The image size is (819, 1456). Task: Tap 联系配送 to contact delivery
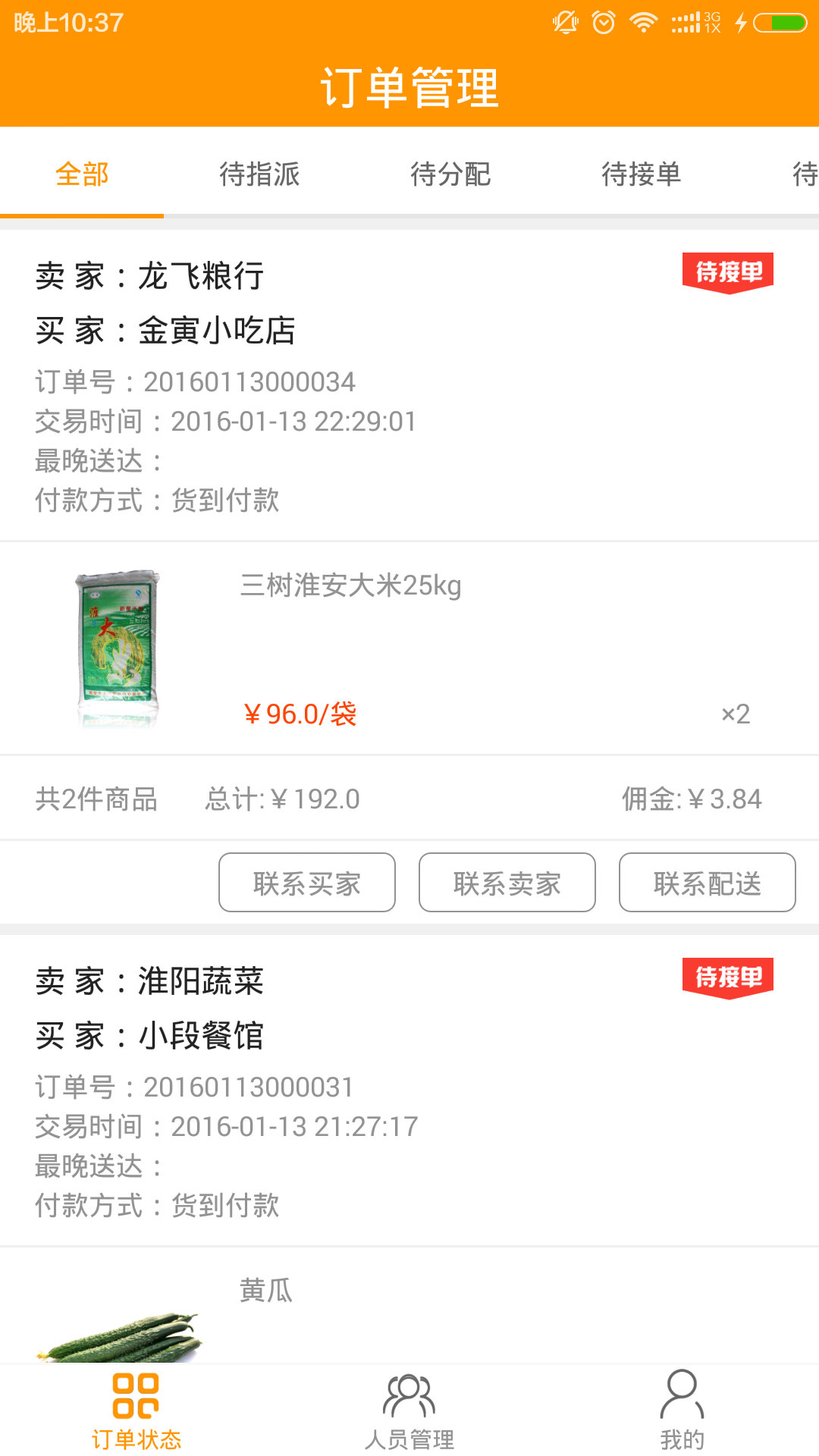[x=708, y=883]
